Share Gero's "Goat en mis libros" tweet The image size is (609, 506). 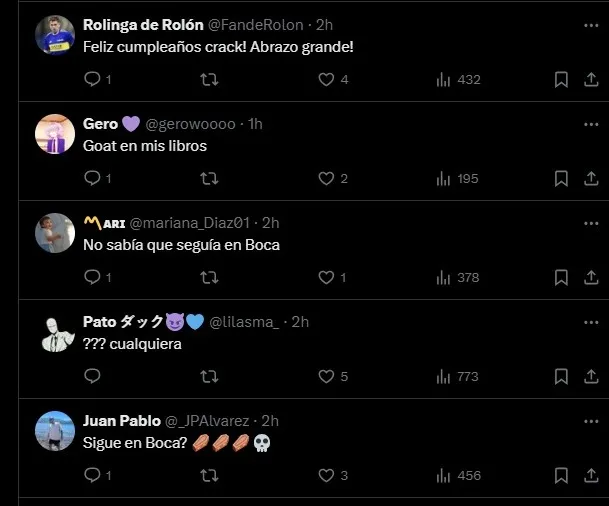pyautogui.click(x=590, y=178)
